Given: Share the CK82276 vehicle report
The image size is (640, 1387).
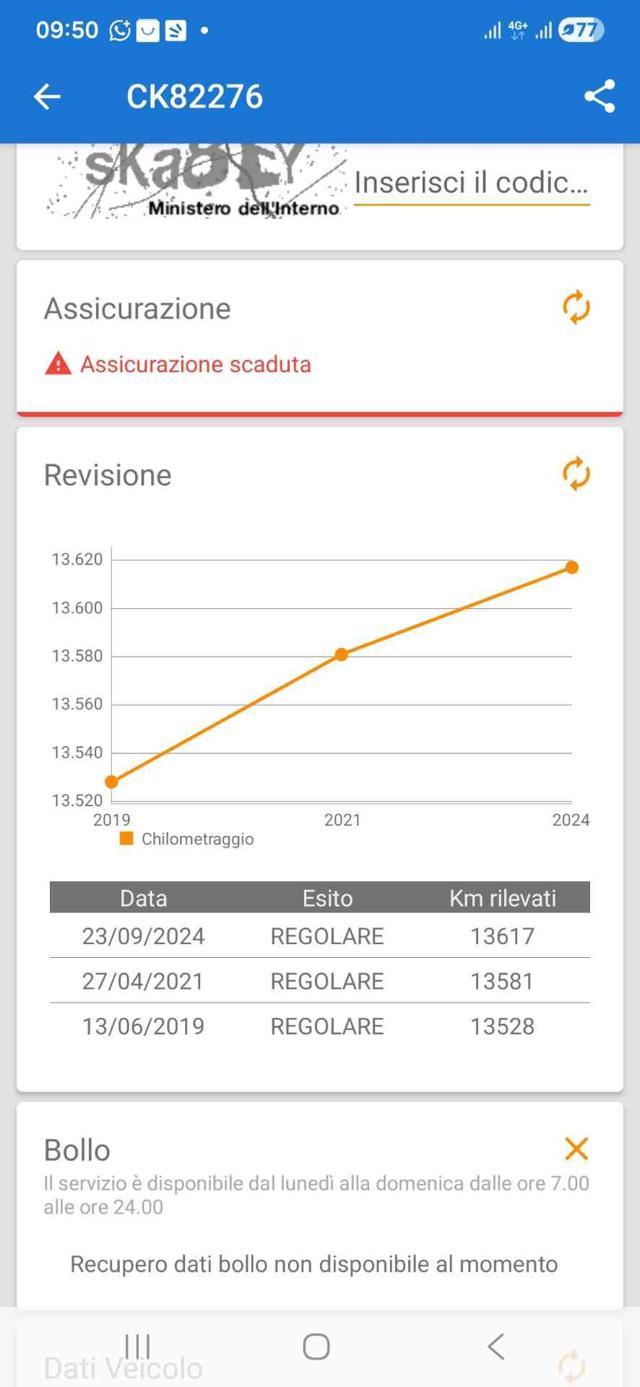Looking at the screenshot, I should 599,96.
